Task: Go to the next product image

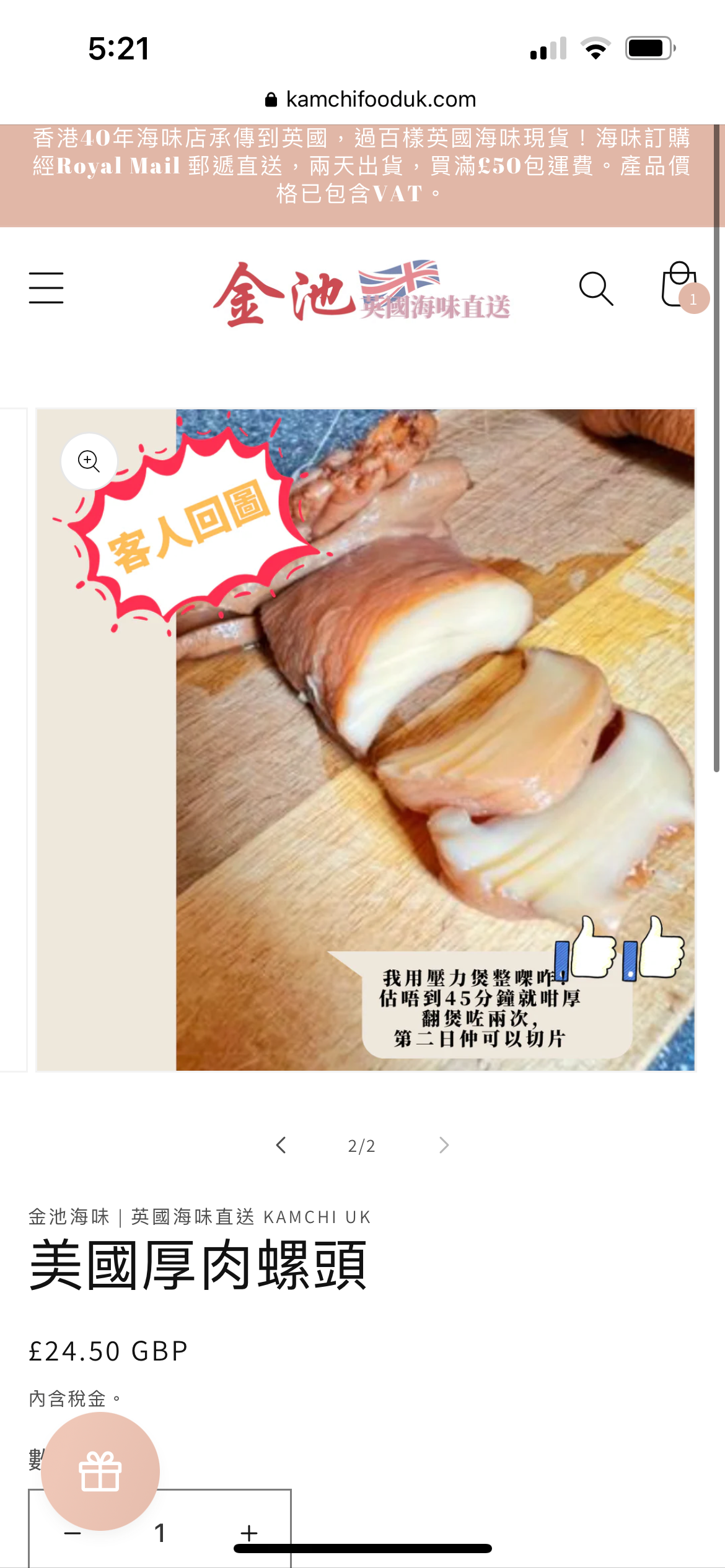Action: [444, 1145]
